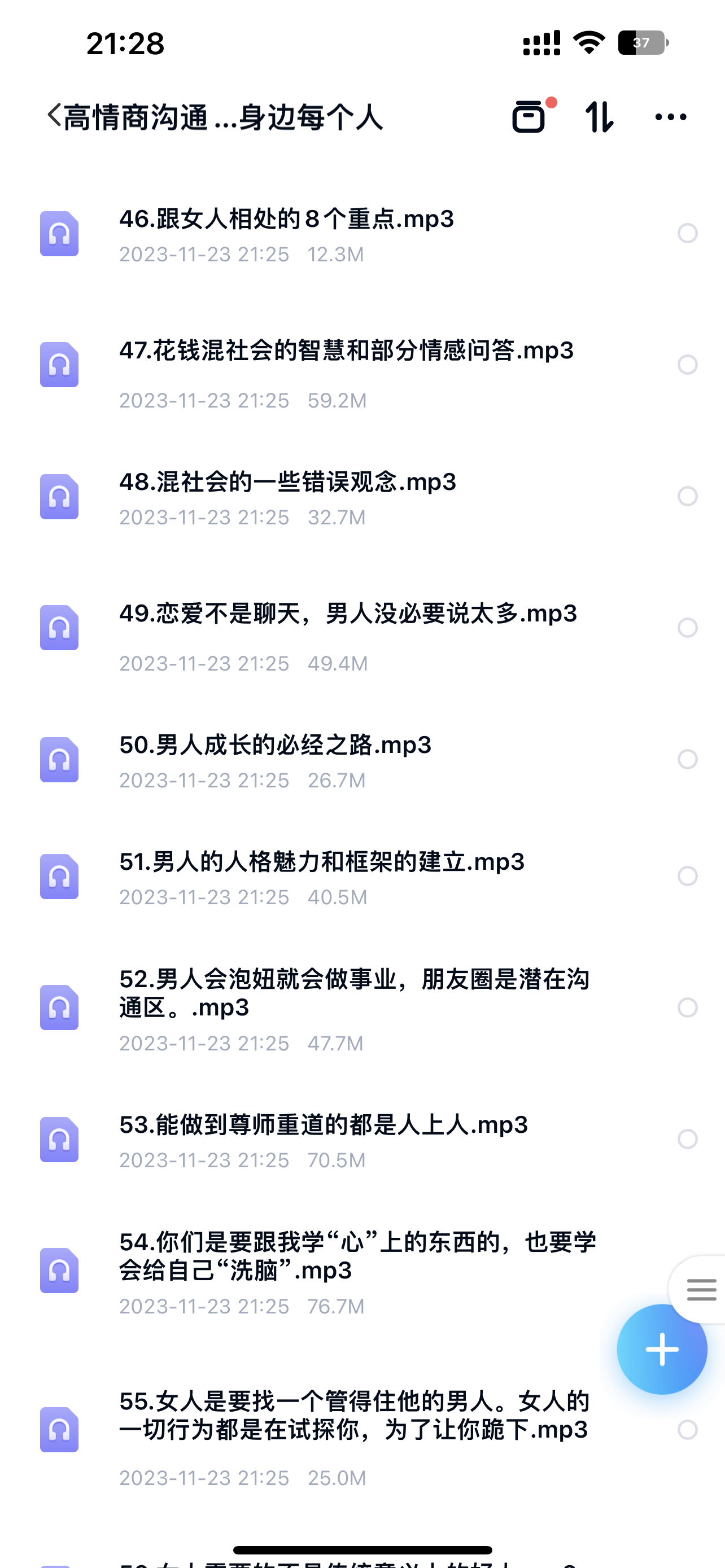Select the circle beside file 51
The image size is (725, 1568).
coord(687,876)
